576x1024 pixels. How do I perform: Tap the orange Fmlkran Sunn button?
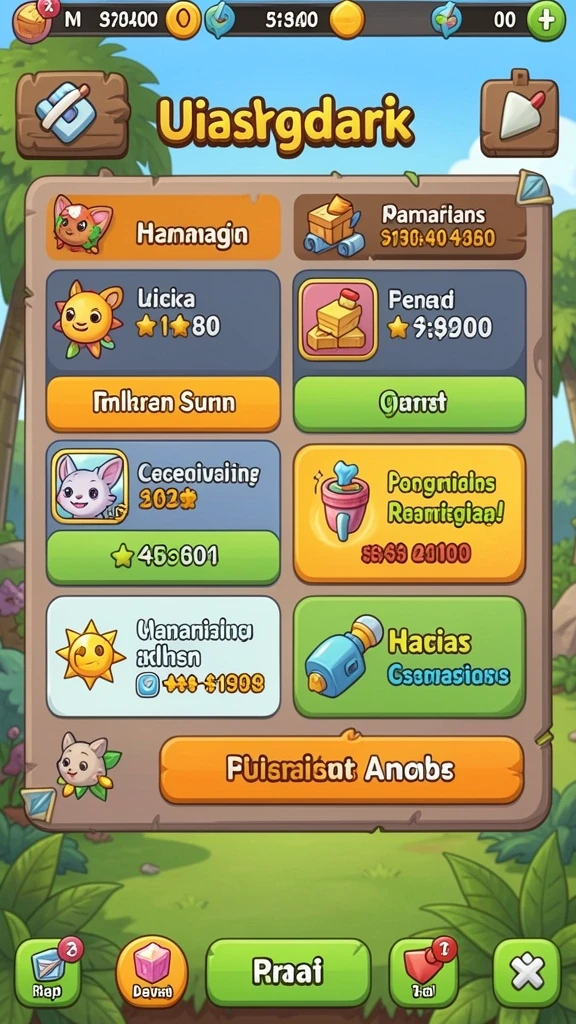tap(163, 404)
